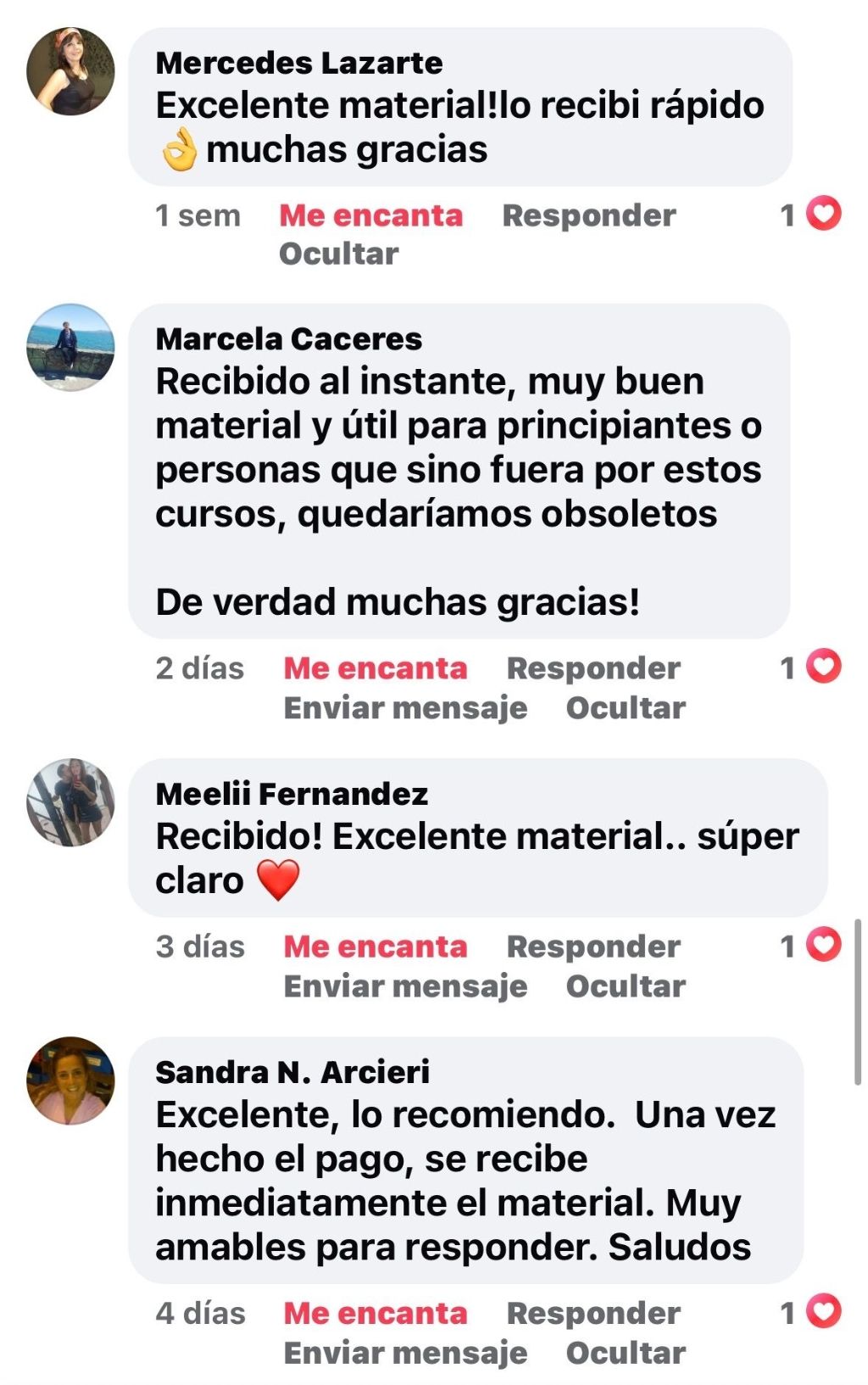This screenshot has width=868, height=1385.
Task: Tap Me encanta on Marcela Caceres's comment
Action: [x=375, y=668]
